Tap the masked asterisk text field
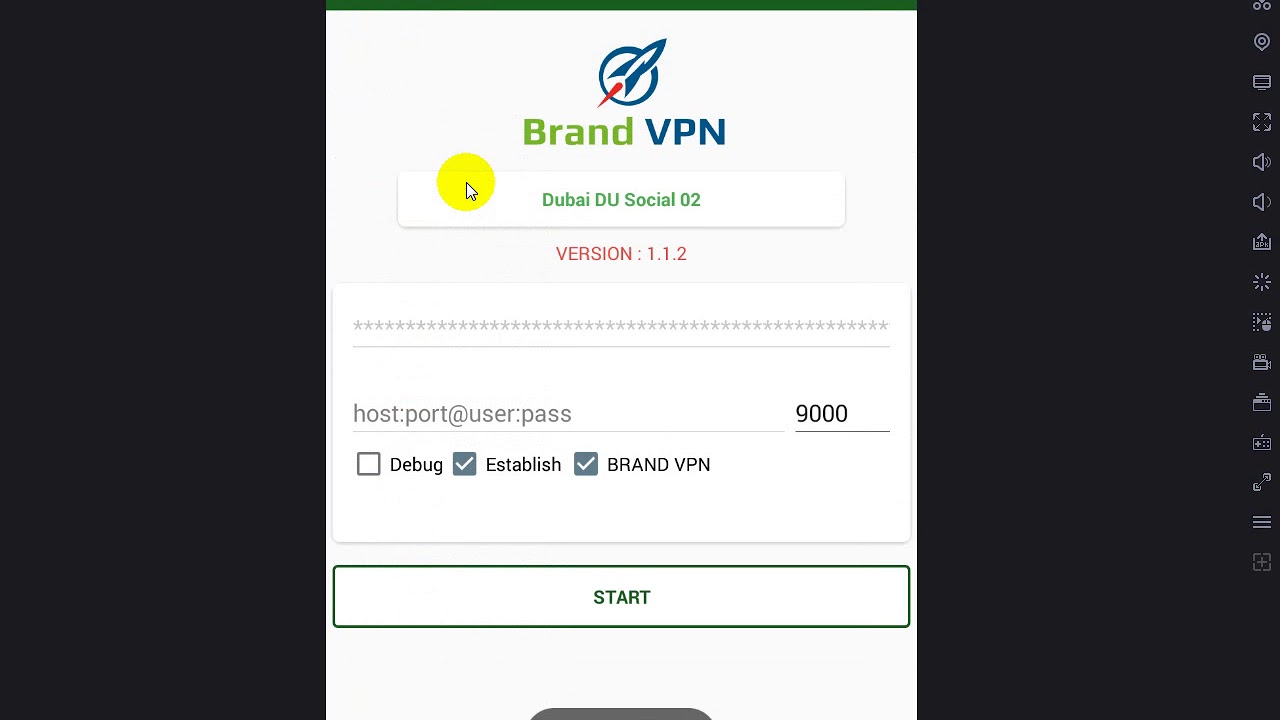 621,327
